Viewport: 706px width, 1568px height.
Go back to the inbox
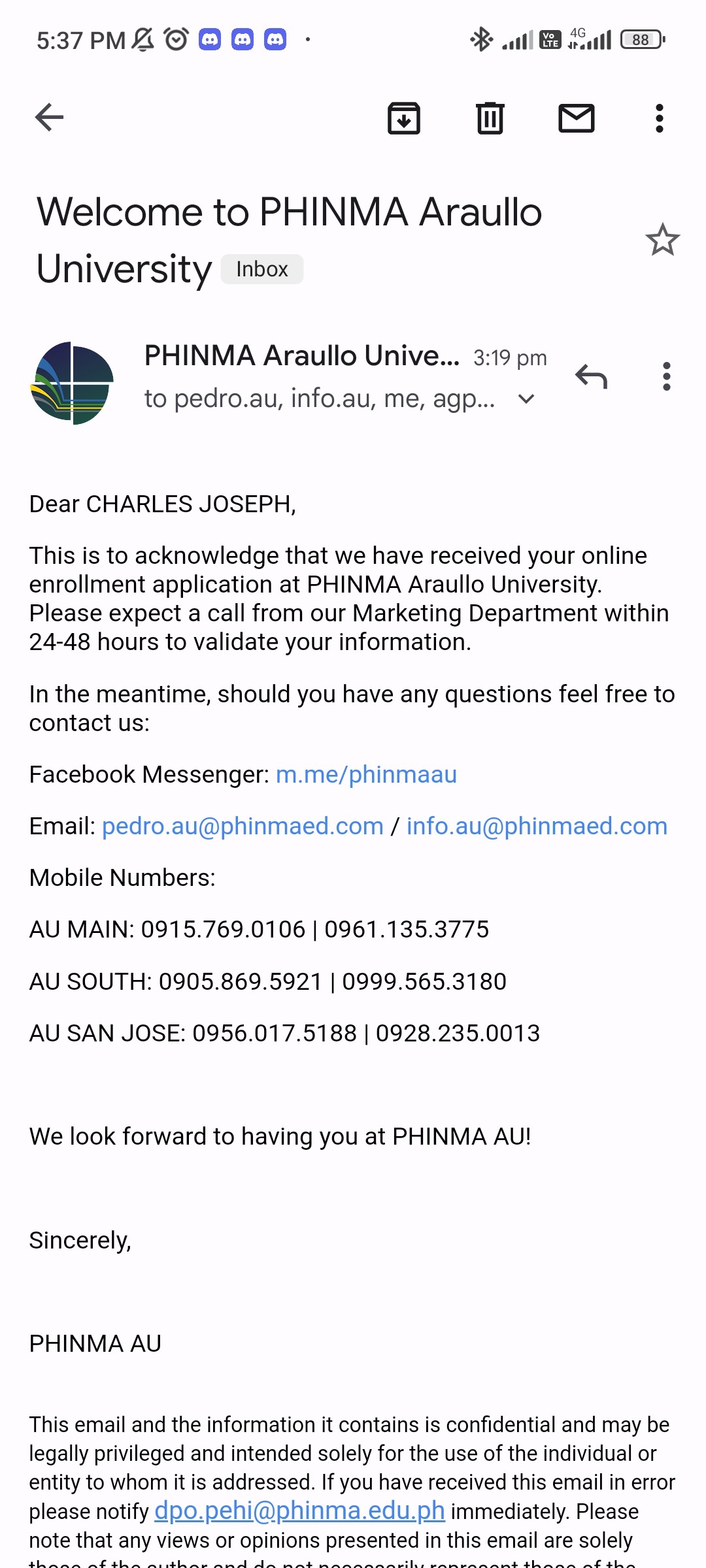(49, 118)
